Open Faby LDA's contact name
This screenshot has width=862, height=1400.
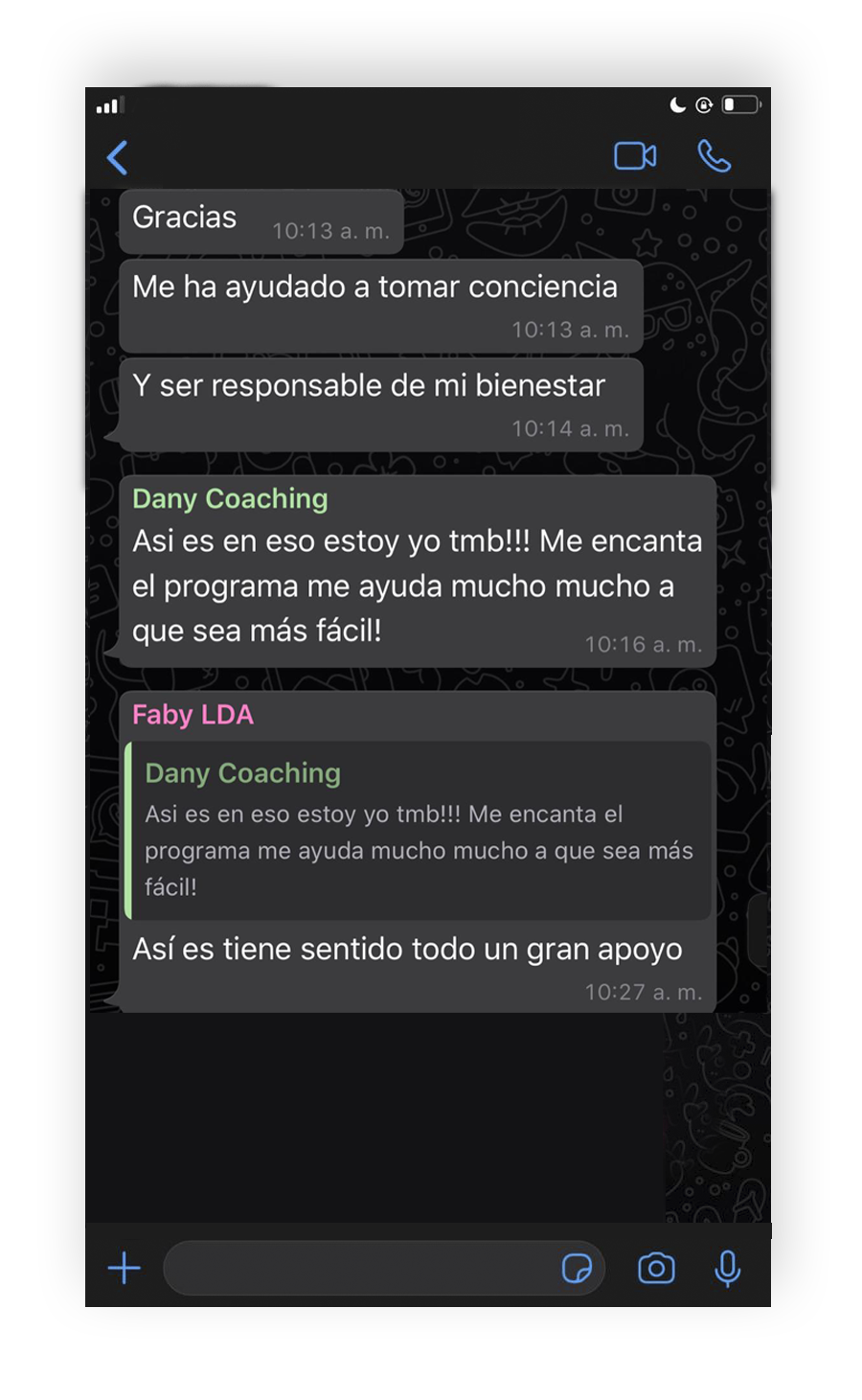point(193,715)
